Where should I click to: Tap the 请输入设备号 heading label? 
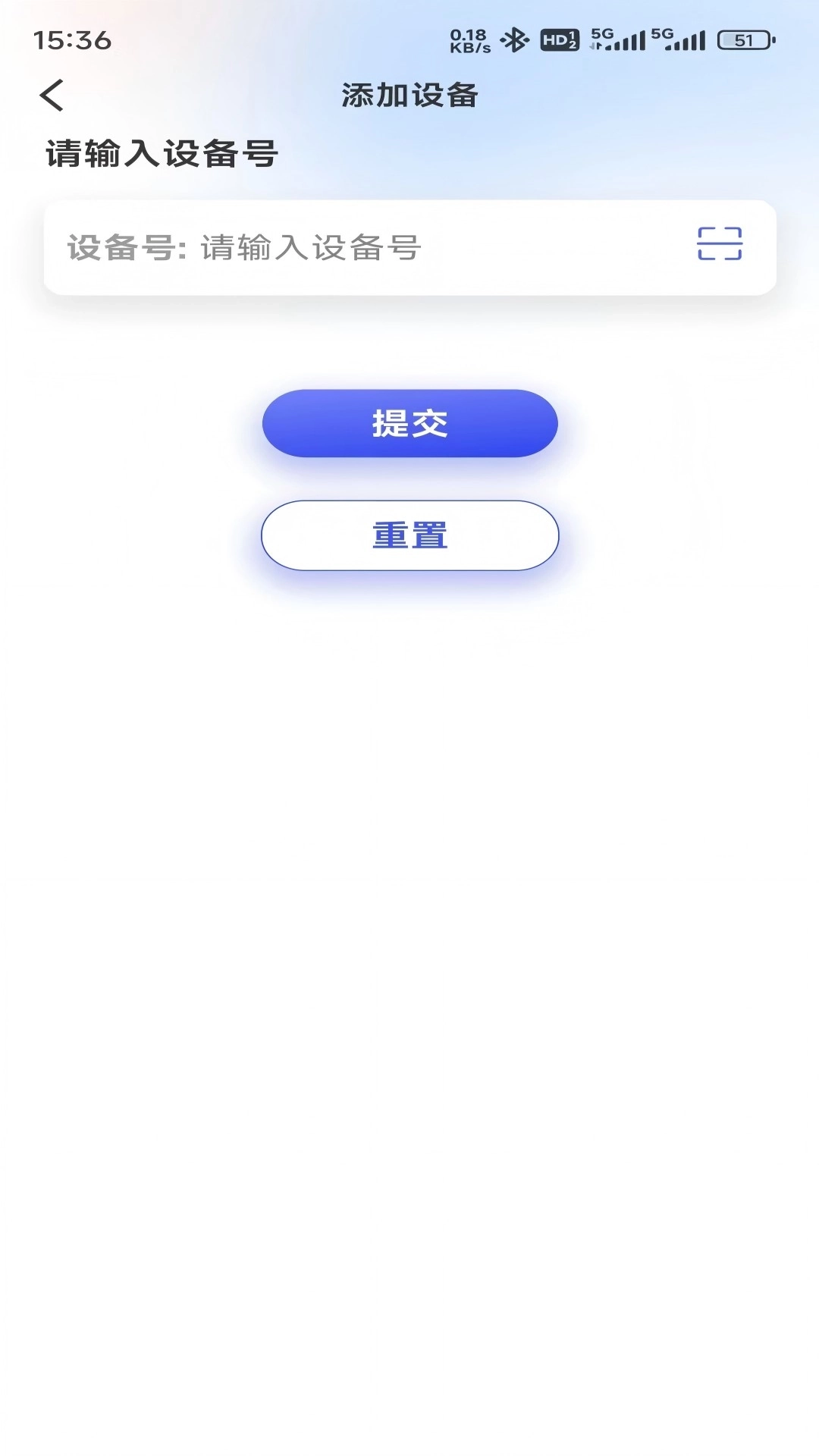162,152
